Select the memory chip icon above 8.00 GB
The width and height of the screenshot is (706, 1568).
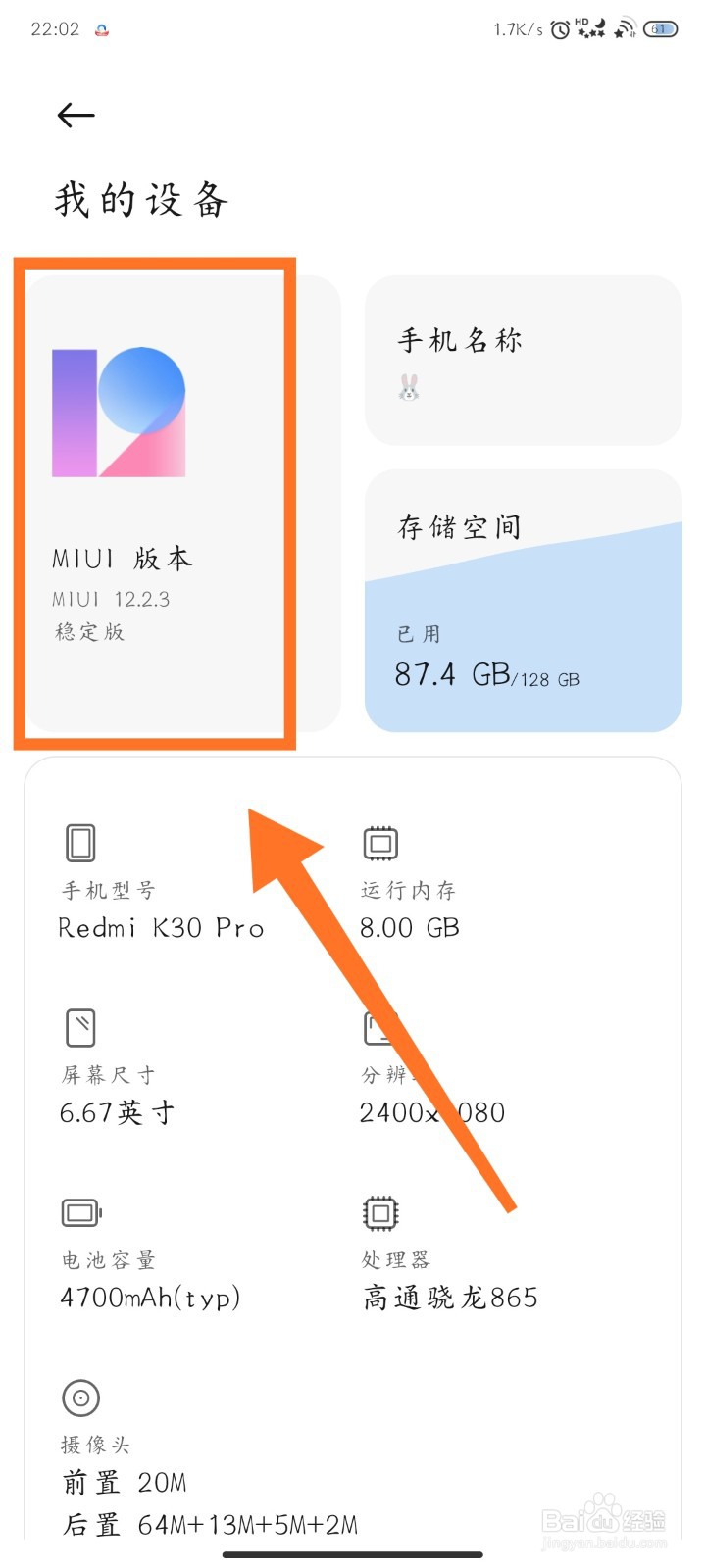point(379,843)
